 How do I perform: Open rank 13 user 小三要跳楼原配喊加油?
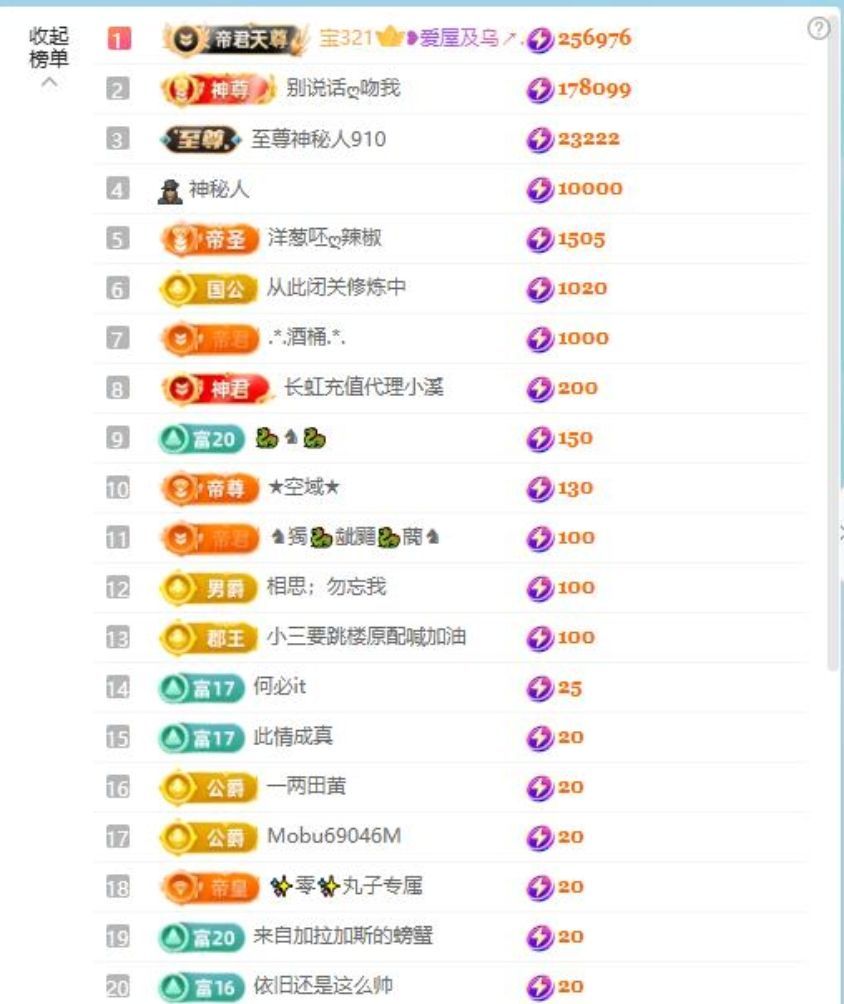click(x=367, y=637)
